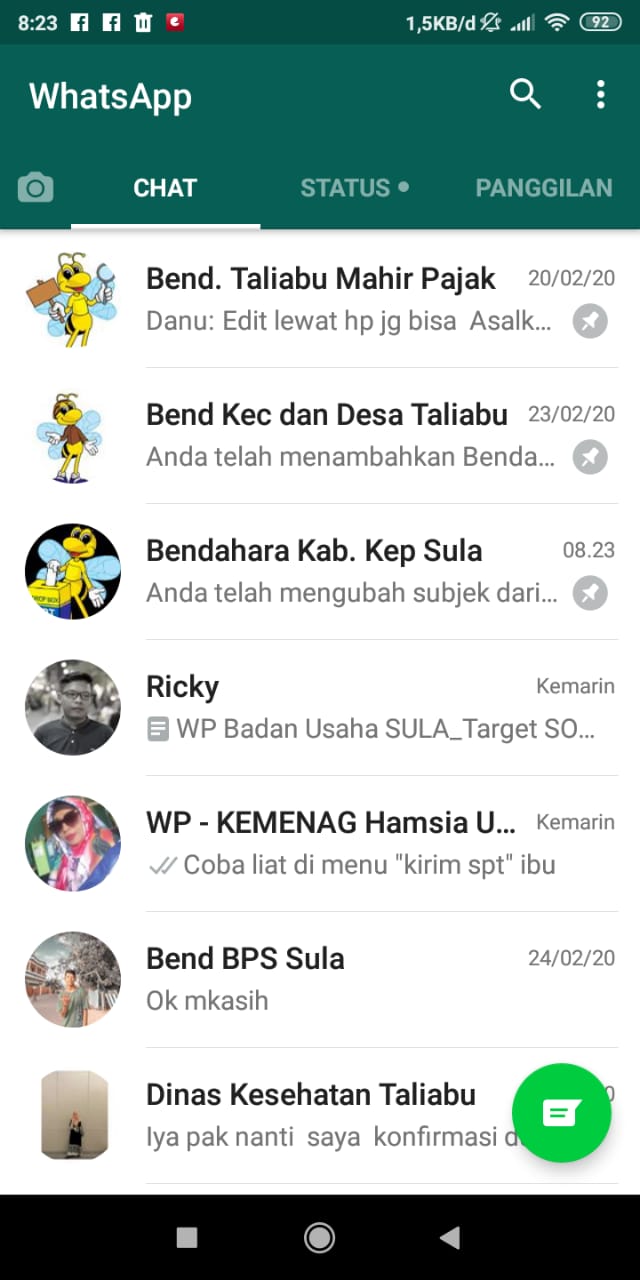View Ricky's profile photo
Viewport: 640px width, 1280px height.
coord(73,707)
